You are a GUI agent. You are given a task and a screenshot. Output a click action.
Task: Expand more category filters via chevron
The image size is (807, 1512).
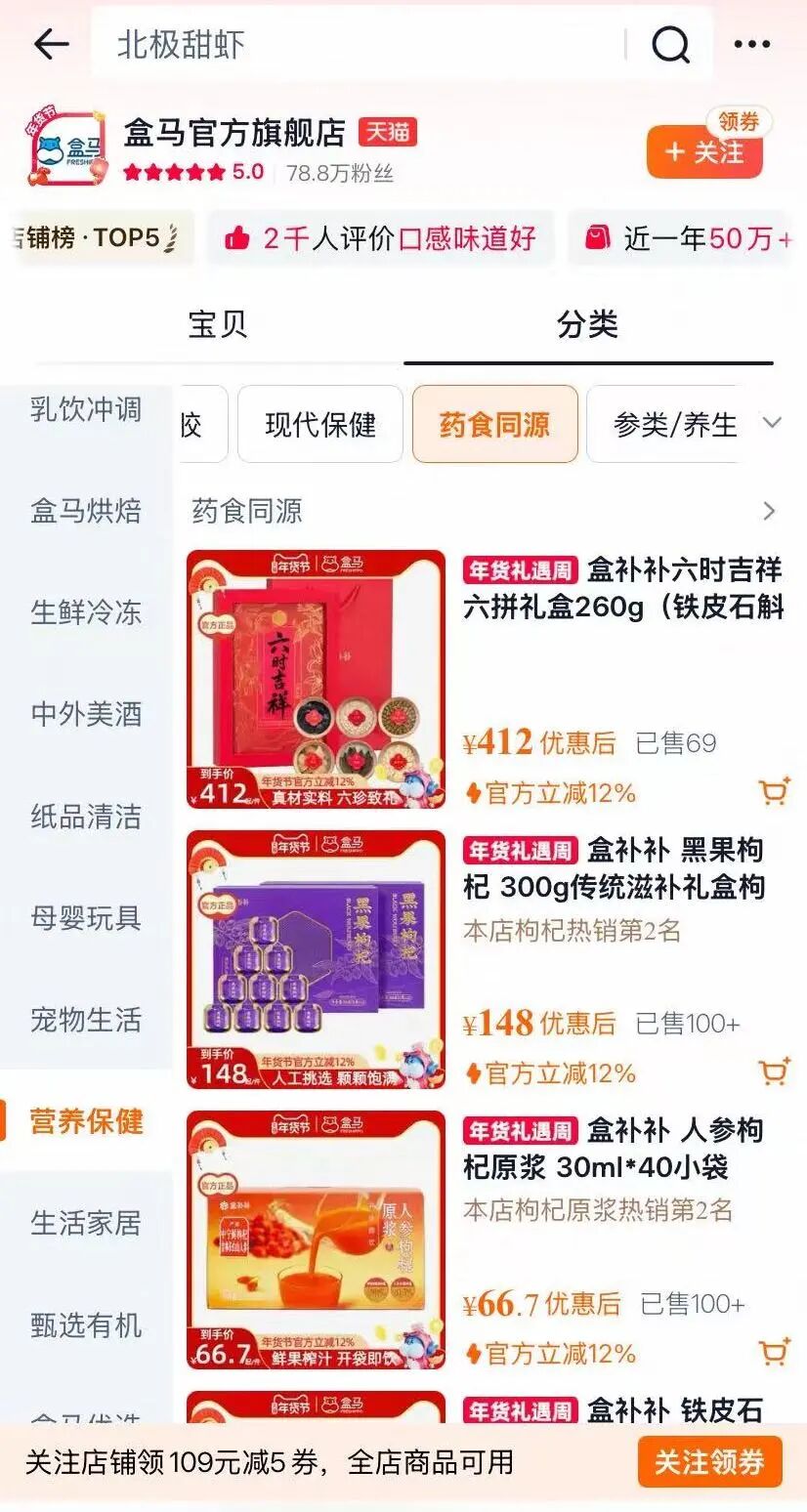(774, 423)
